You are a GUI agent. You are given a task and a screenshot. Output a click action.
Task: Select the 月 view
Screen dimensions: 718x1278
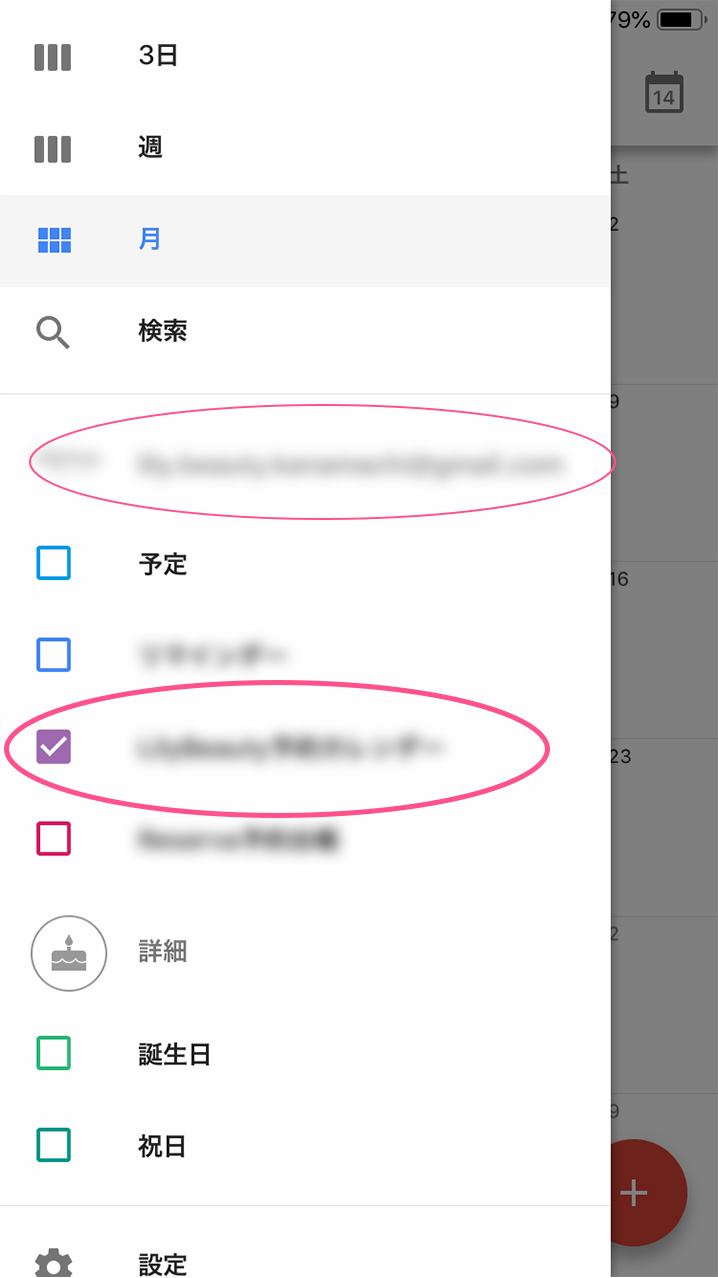pyautogui.click(x=305, y=240)
